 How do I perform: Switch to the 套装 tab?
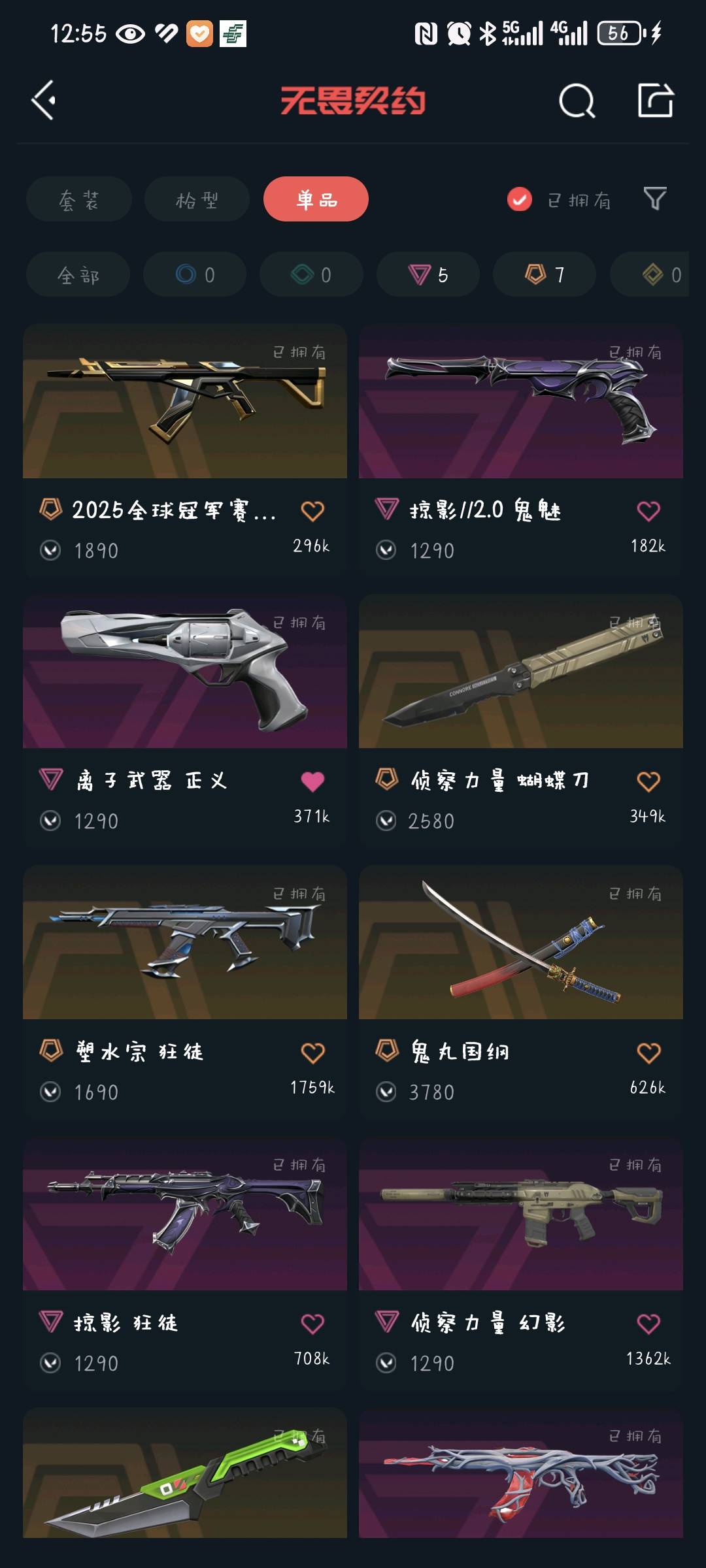click(x=79, y=199)
